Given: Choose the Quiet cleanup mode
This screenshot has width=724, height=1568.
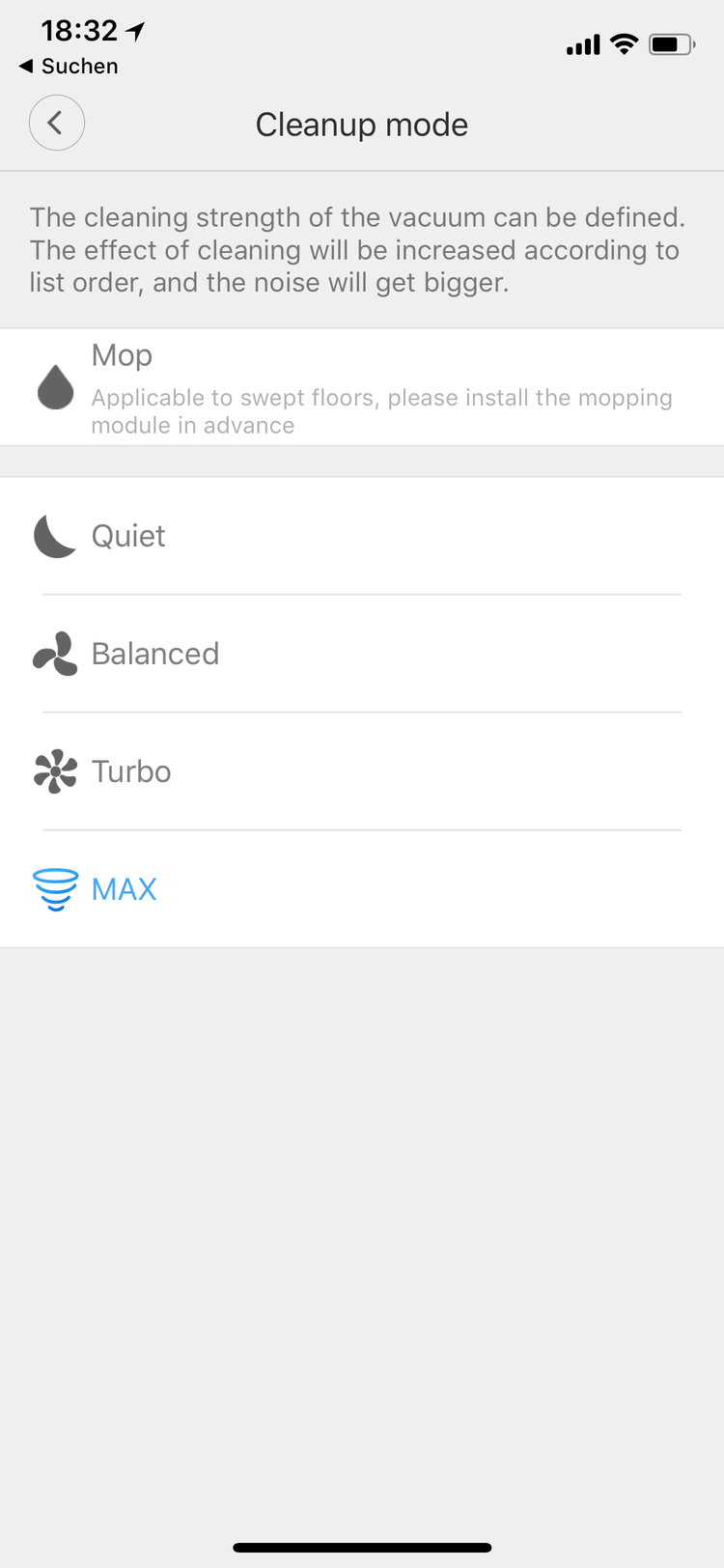Looking at the screenshot, I should (x=361, y=536).
